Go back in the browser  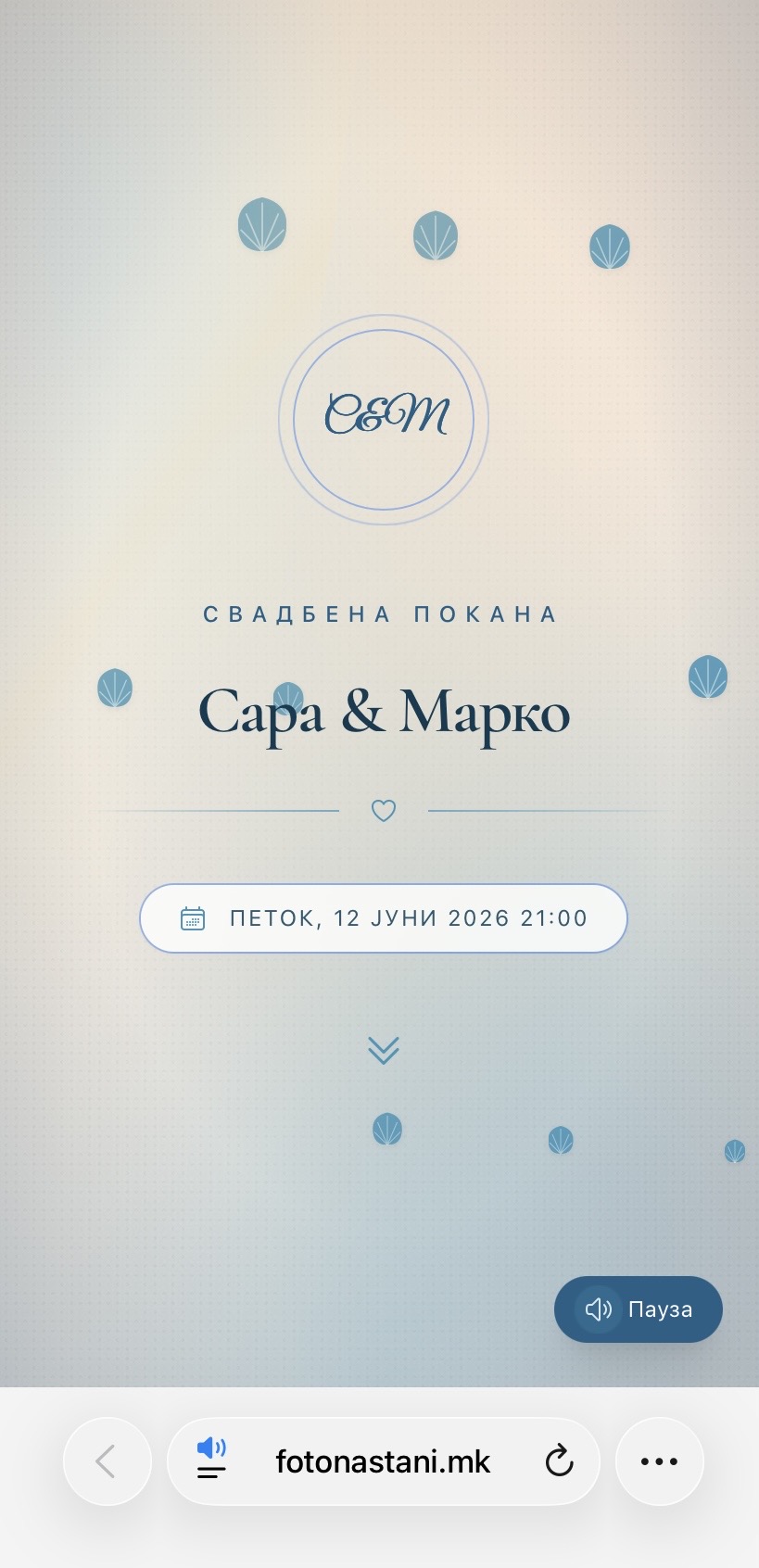(107, 1461)
